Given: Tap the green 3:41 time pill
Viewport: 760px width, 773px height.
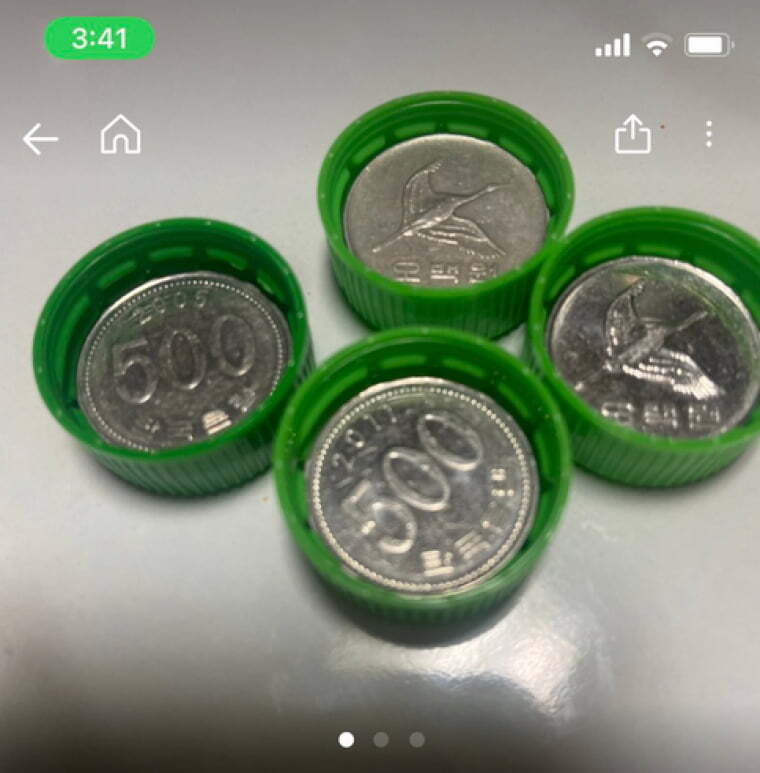Looking at the screenshot, I should tap(100, 39).
